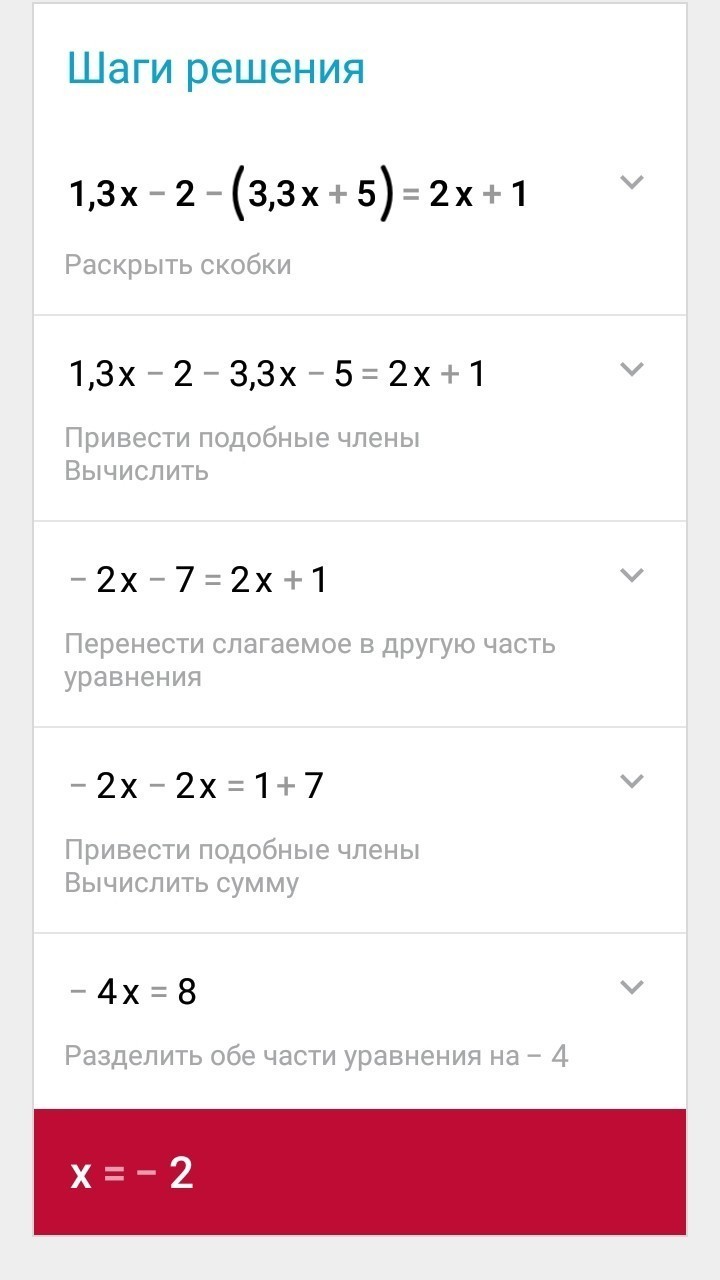Expand the step 1,3x − 2 − 3,3x − 5 = 2x + 1
Screen dimensions: 720x1280
click(x=631, y=369)
